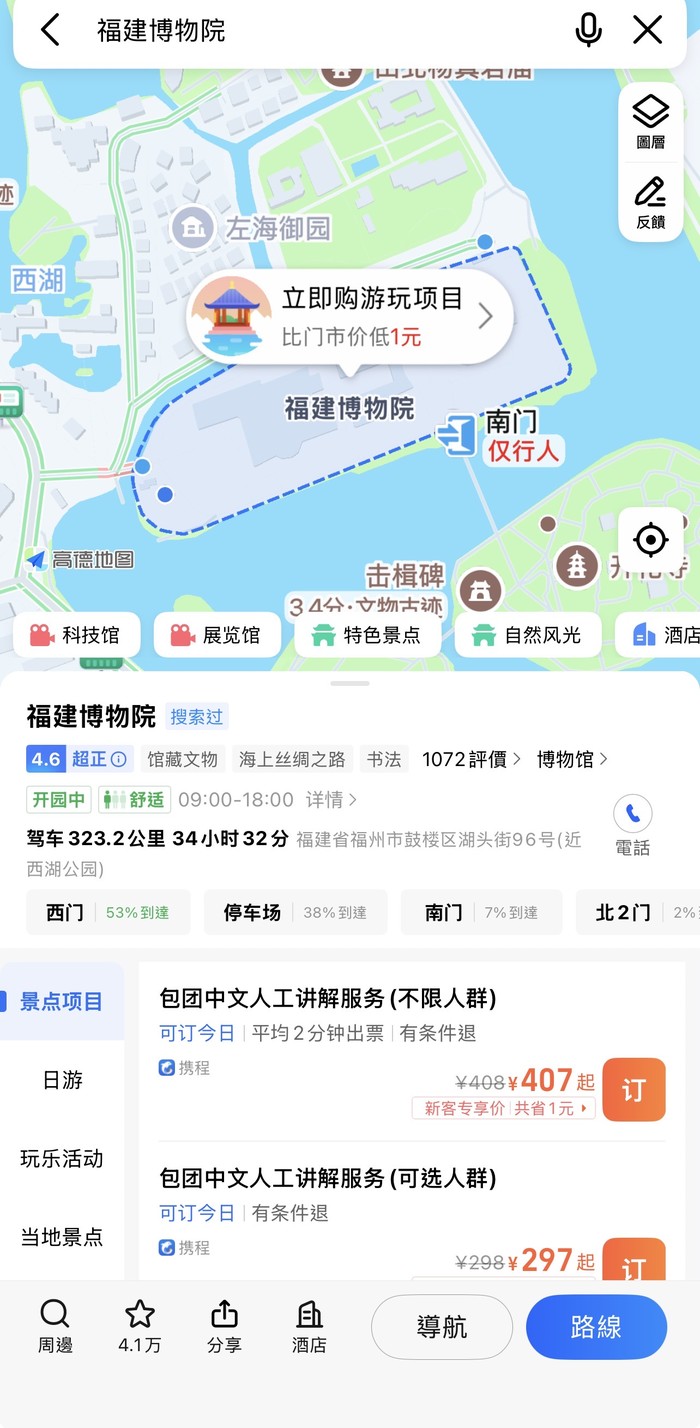This screenshot has height=1428, width=700.
Task: Plan a route with the 路線 button
Action: click(x=596, y=1327)
